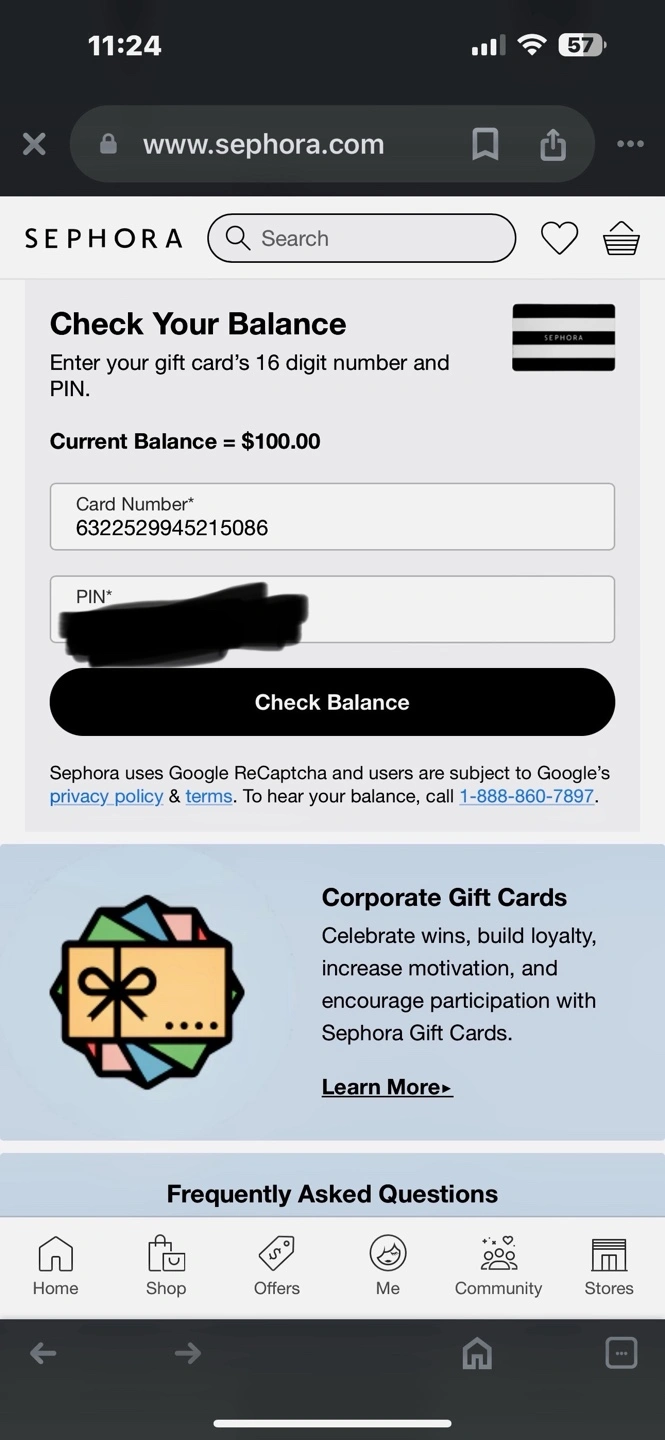Open the Stores tab

pyautogui.click(x=609, y=1266)
